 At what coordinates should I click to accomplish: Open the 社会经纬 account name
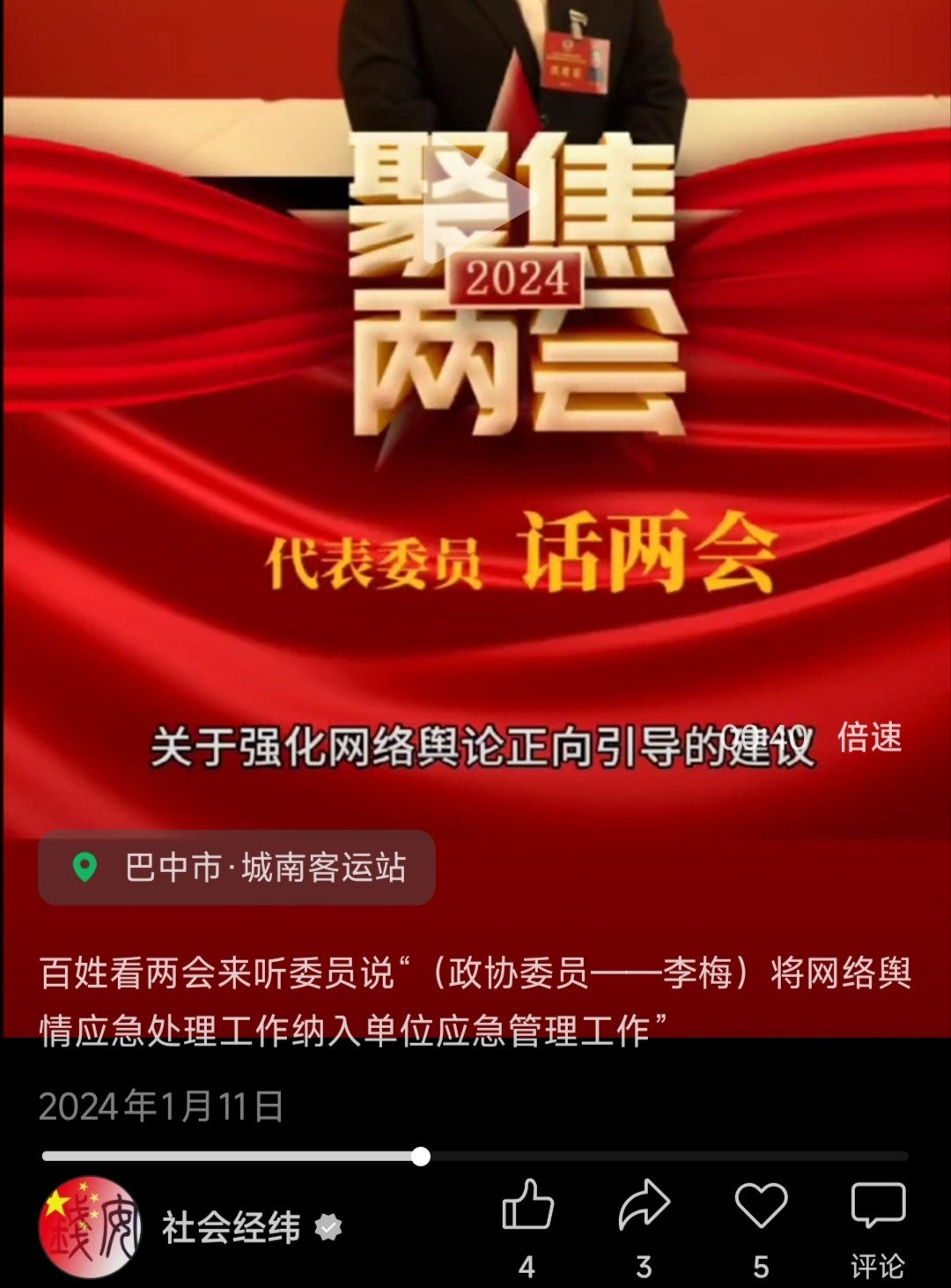coord(231,1228)
